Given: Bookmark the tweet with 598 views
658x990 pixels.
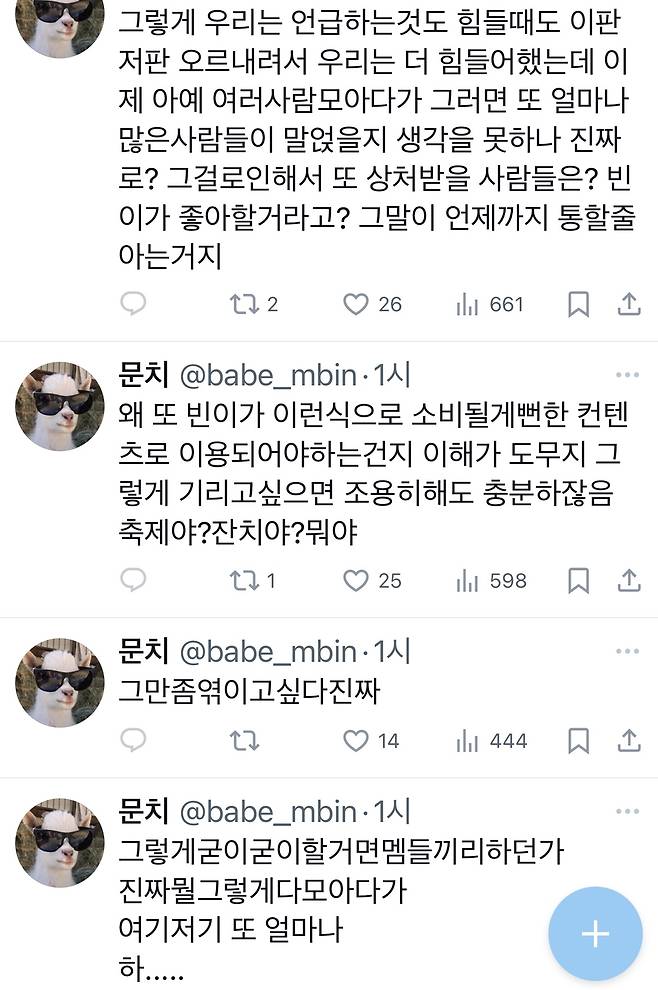Looking at the screenshot, I should point(578,580).
